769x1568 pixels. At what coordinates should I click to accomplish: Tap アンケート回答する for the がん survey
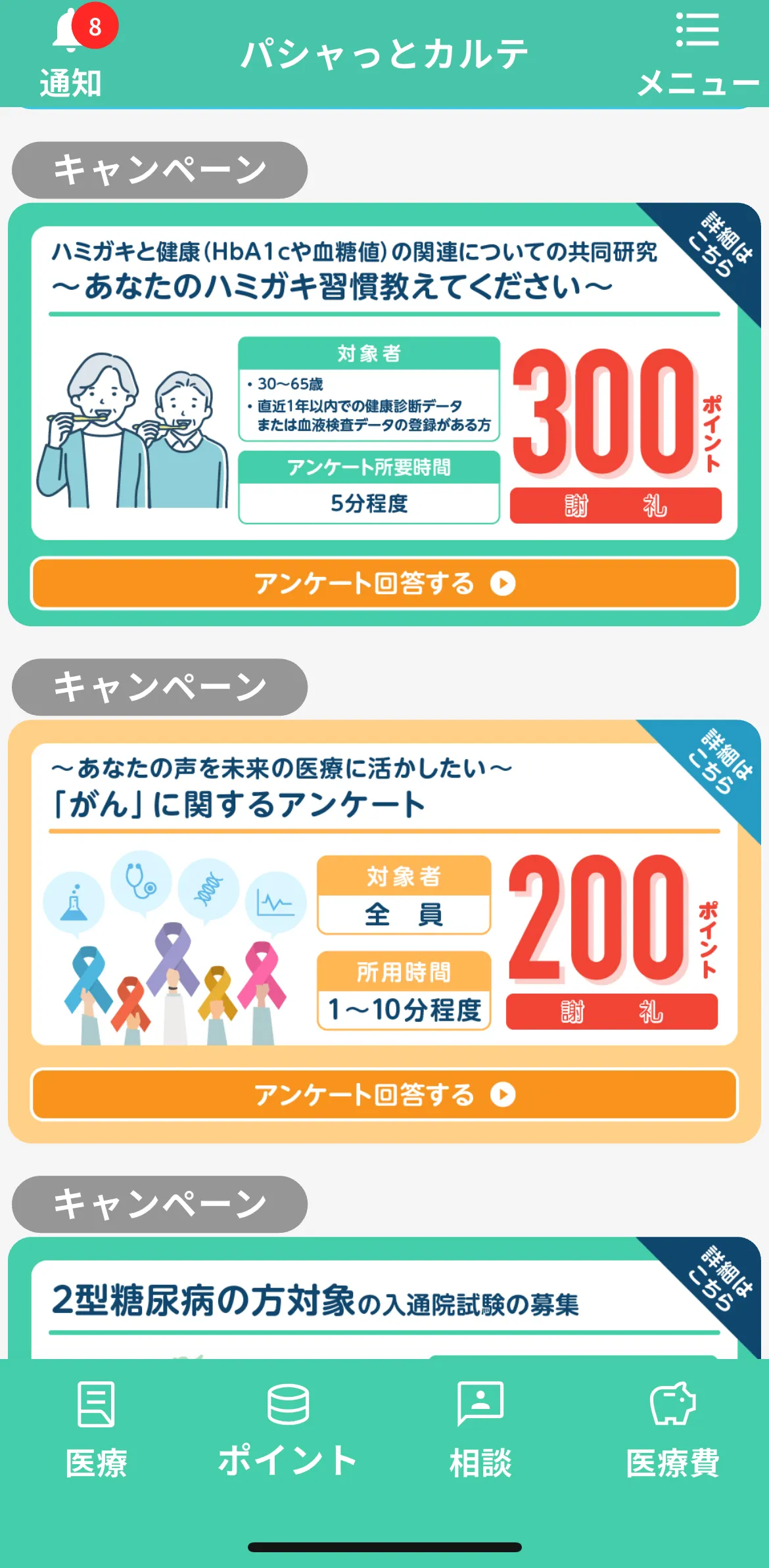(384, 1095)
